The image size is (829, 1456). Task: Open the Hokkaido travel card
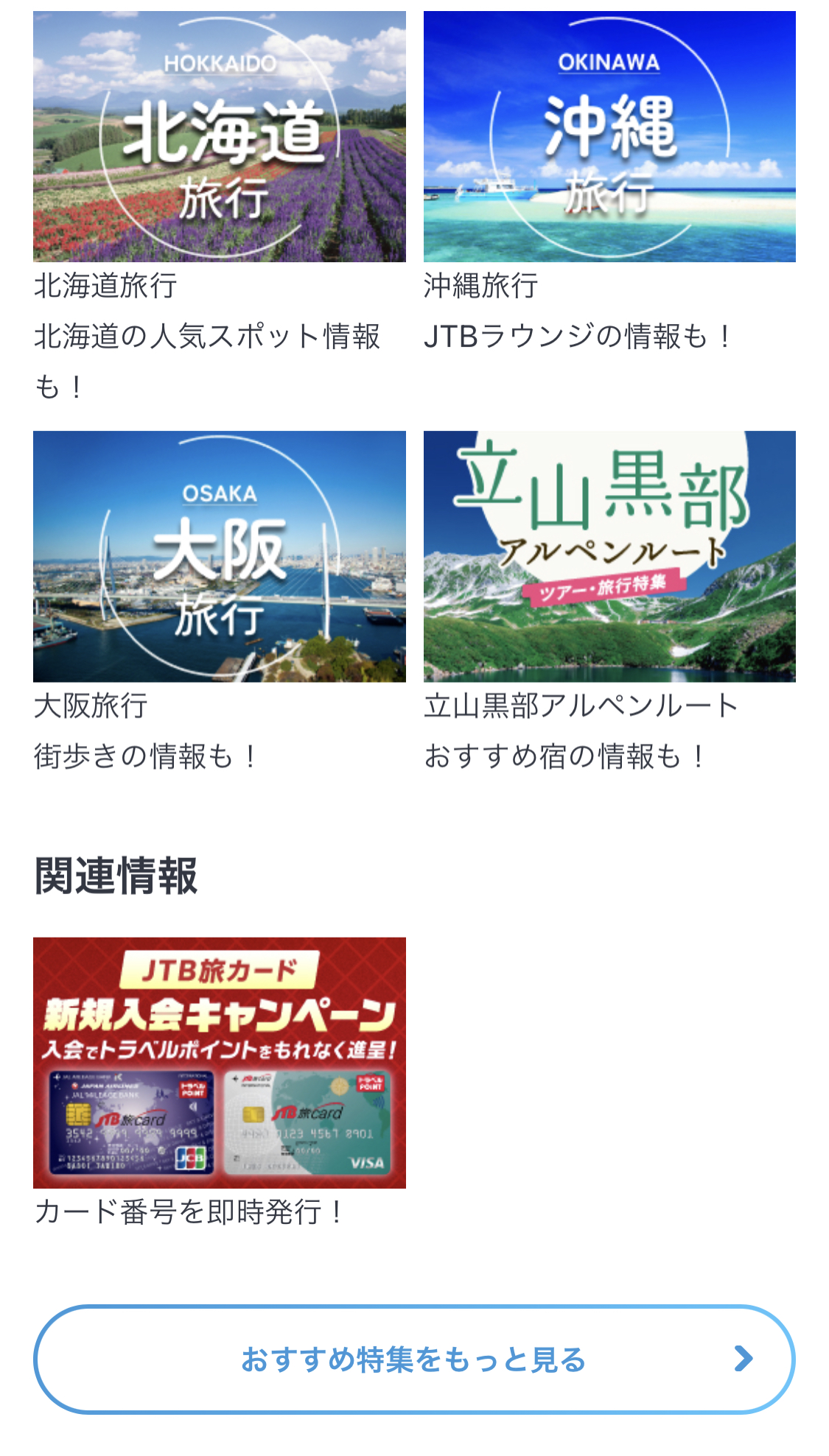pyautogui.click(x=219, y=137)
